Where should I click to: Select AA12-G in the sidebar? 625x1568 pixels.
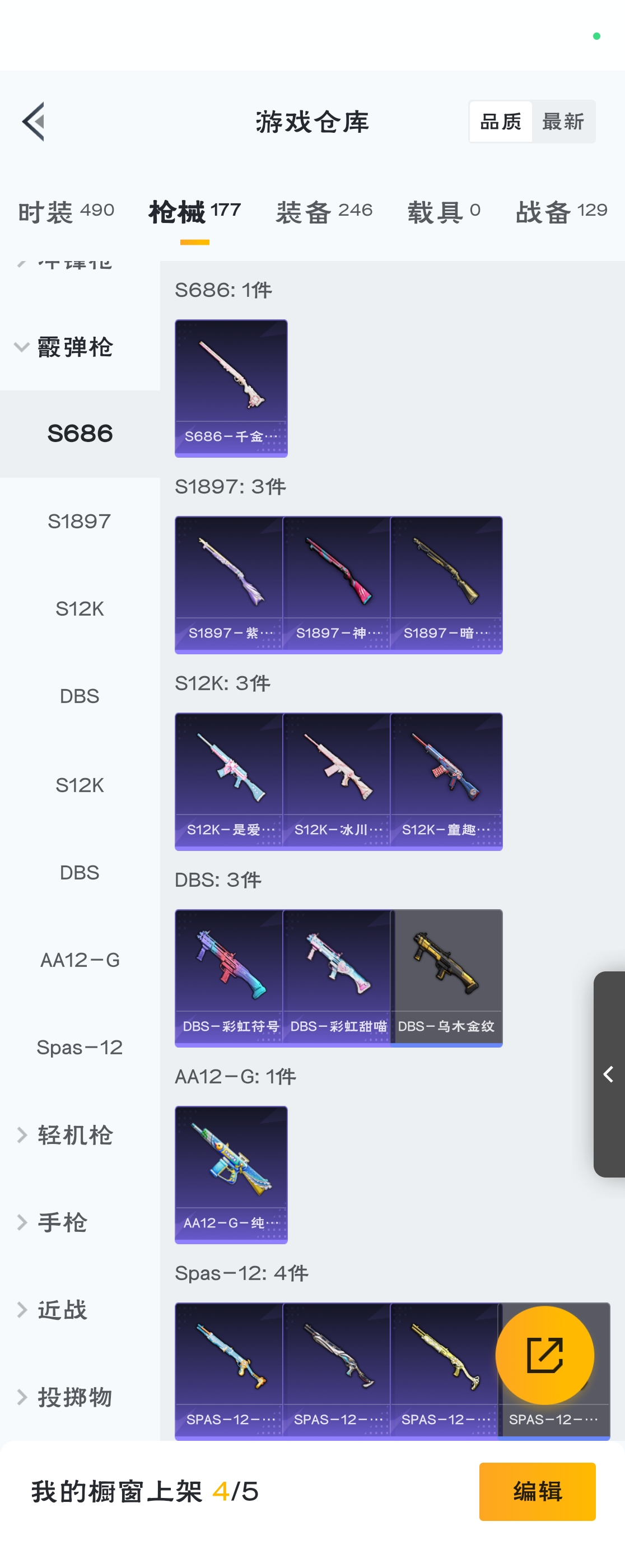[x=79, y=960]
